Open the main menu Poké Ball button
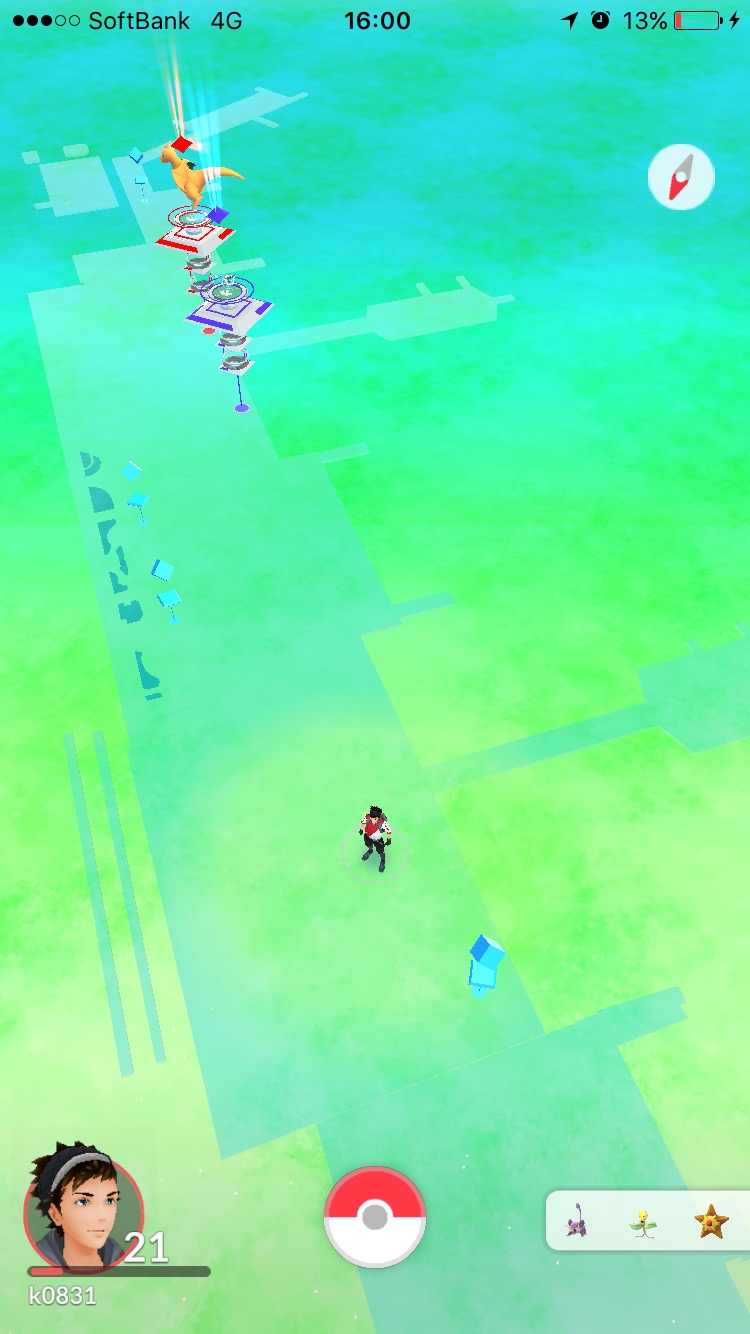This screenshot has height=1334, width=750. pos(375,1217)
